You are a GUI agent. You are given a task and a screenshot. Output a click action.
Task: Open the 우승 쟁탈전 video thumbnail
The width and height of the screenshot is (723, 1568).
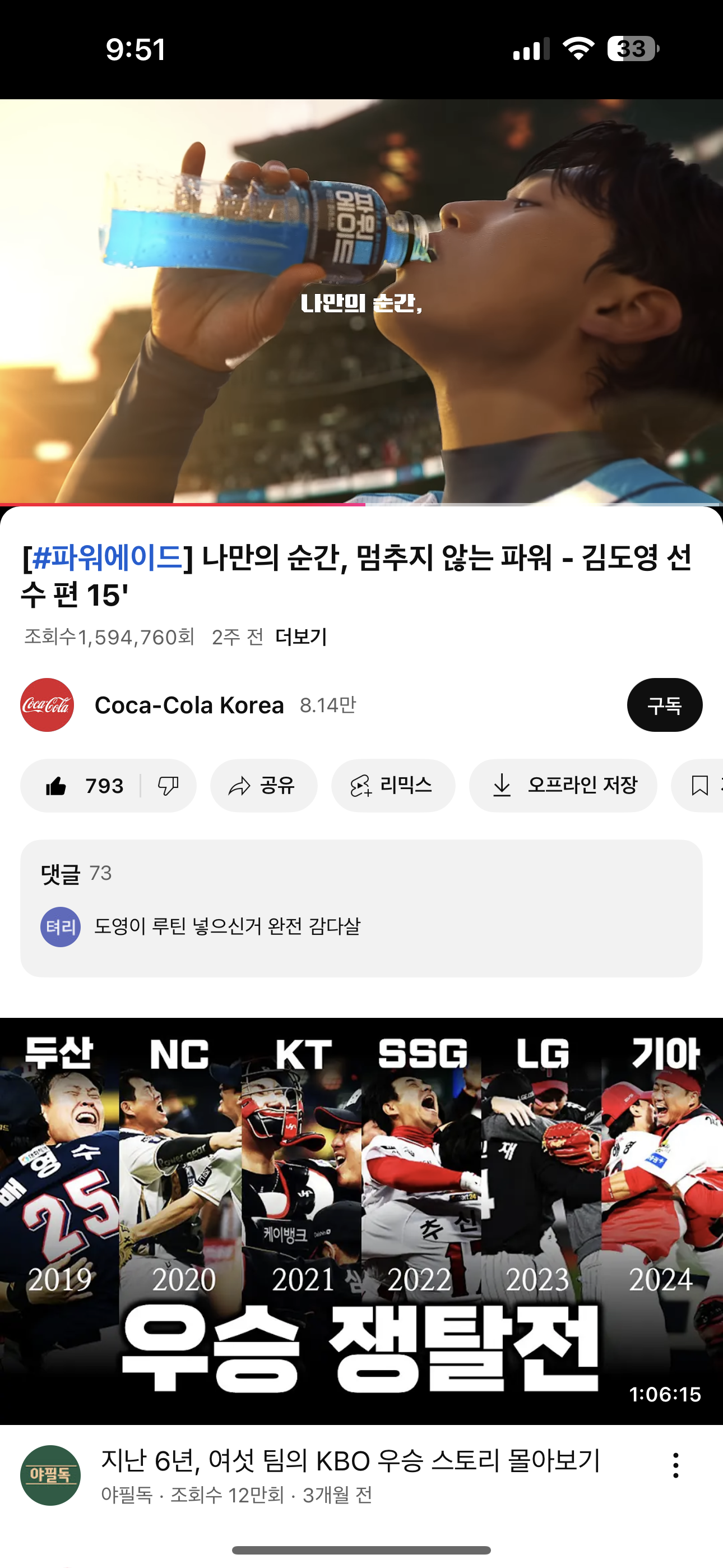pos(361,1221)
